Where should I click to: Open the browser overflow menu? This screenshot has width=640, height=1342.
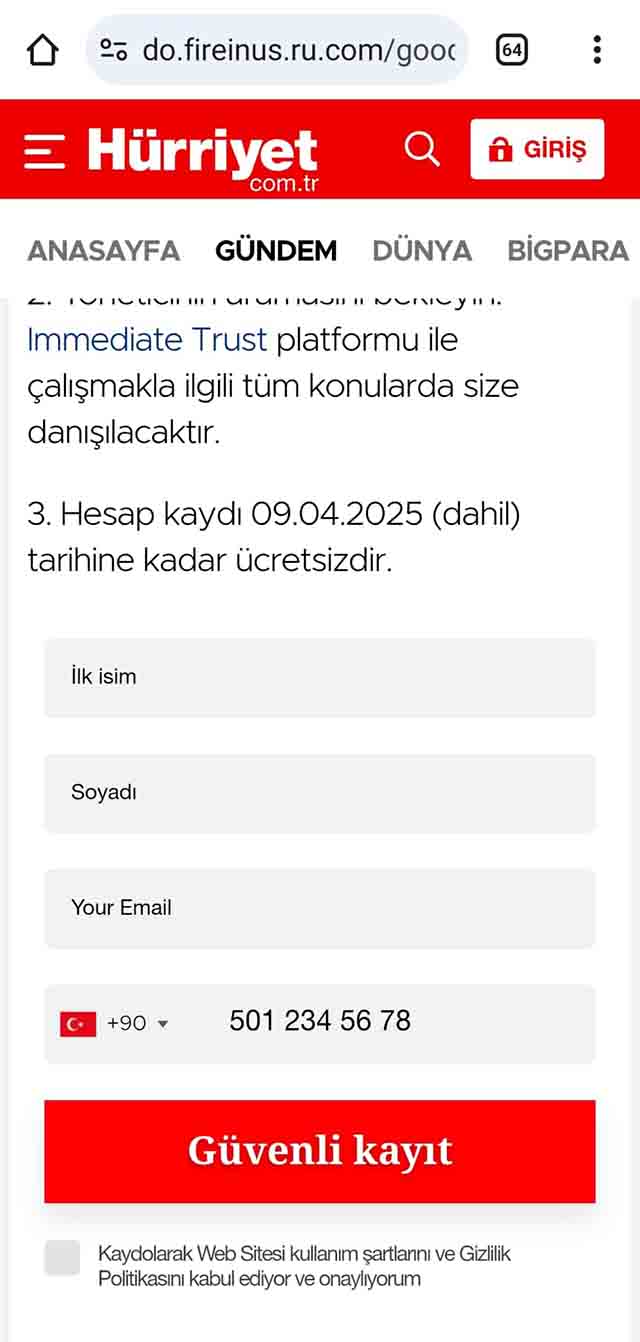point(597,49)
